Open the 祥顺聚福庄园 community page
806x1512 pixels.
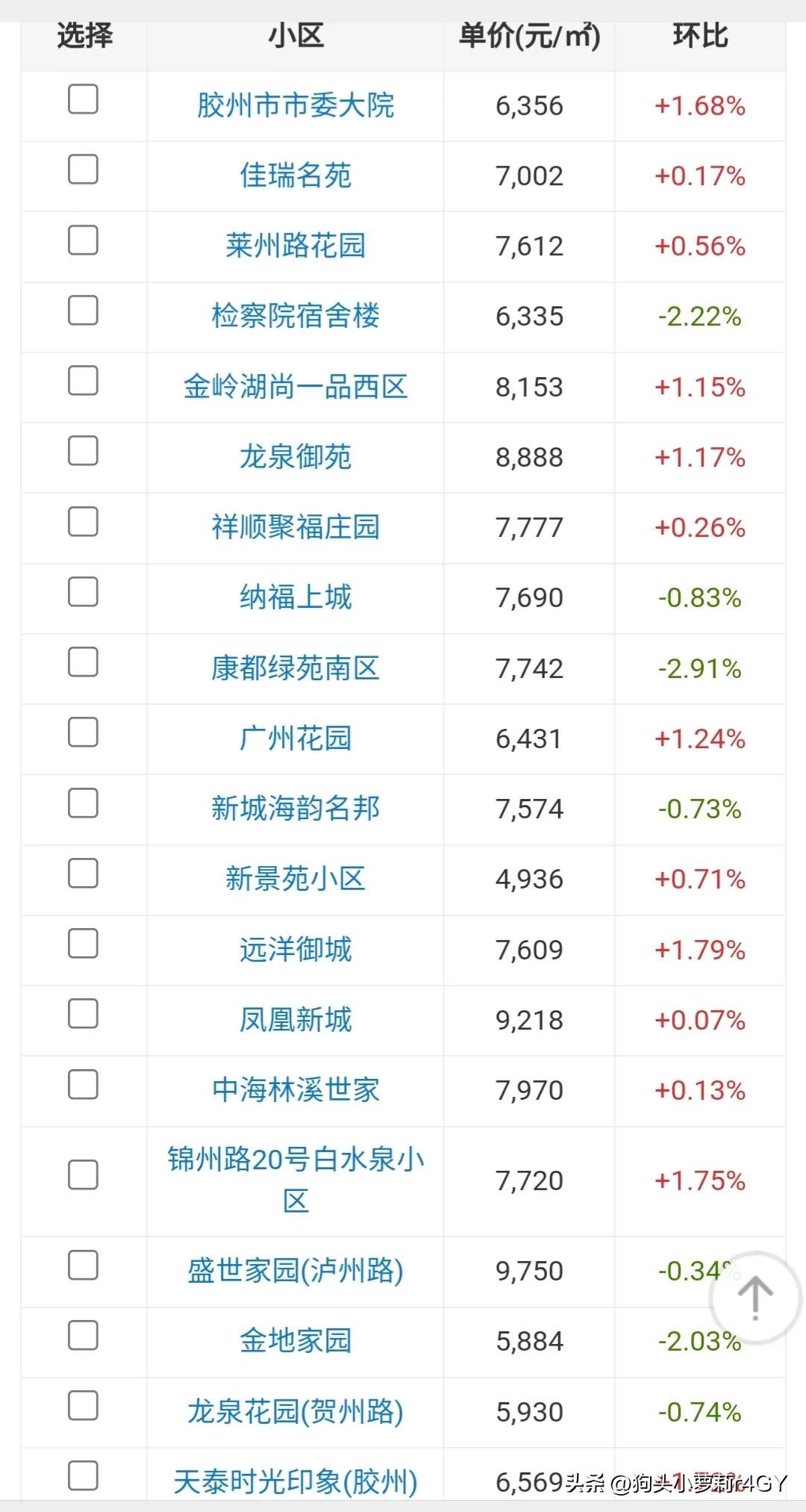[296, 527]
